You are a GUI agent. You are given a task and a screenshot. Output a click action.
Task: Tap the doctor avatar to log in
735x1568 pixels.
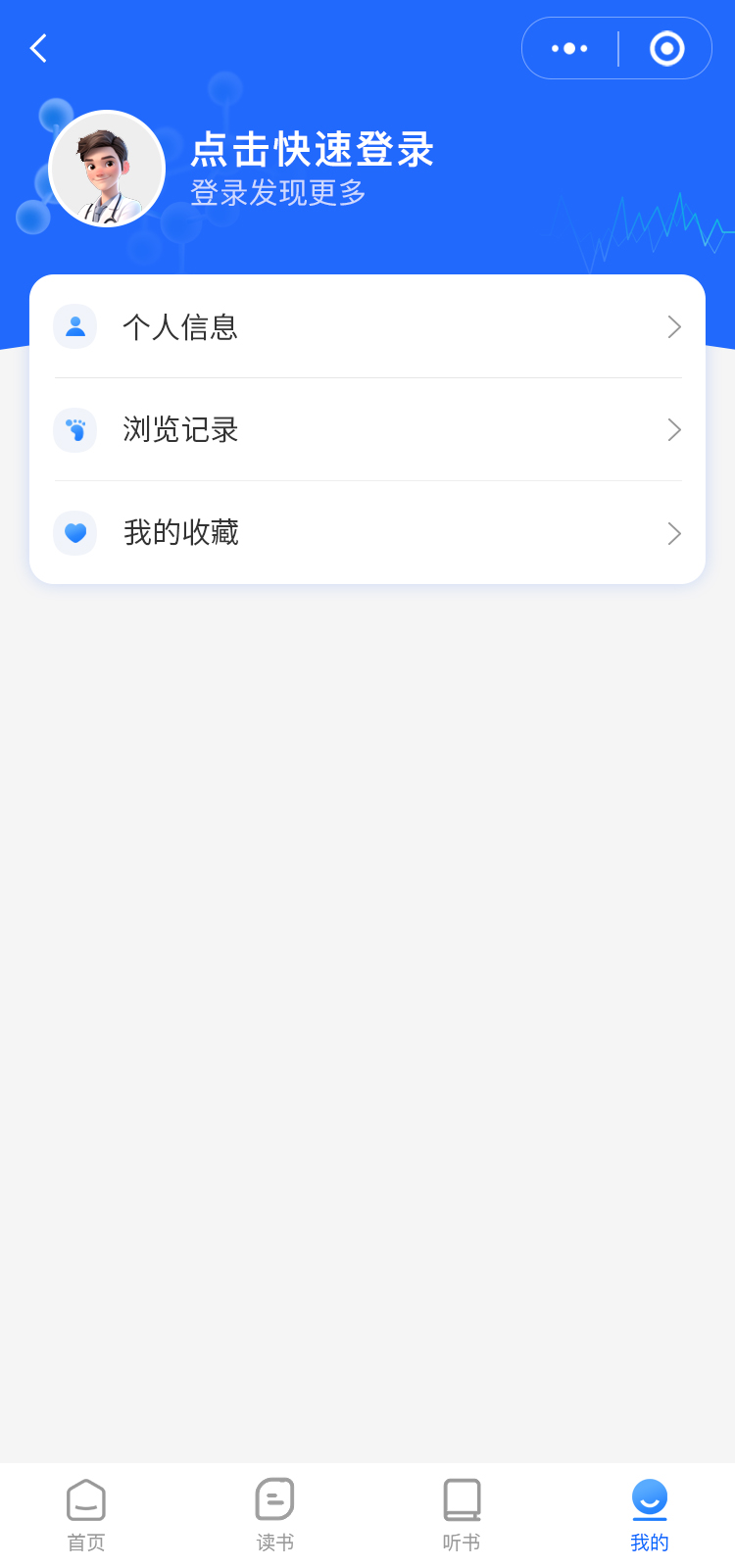(x=107, y=169)
